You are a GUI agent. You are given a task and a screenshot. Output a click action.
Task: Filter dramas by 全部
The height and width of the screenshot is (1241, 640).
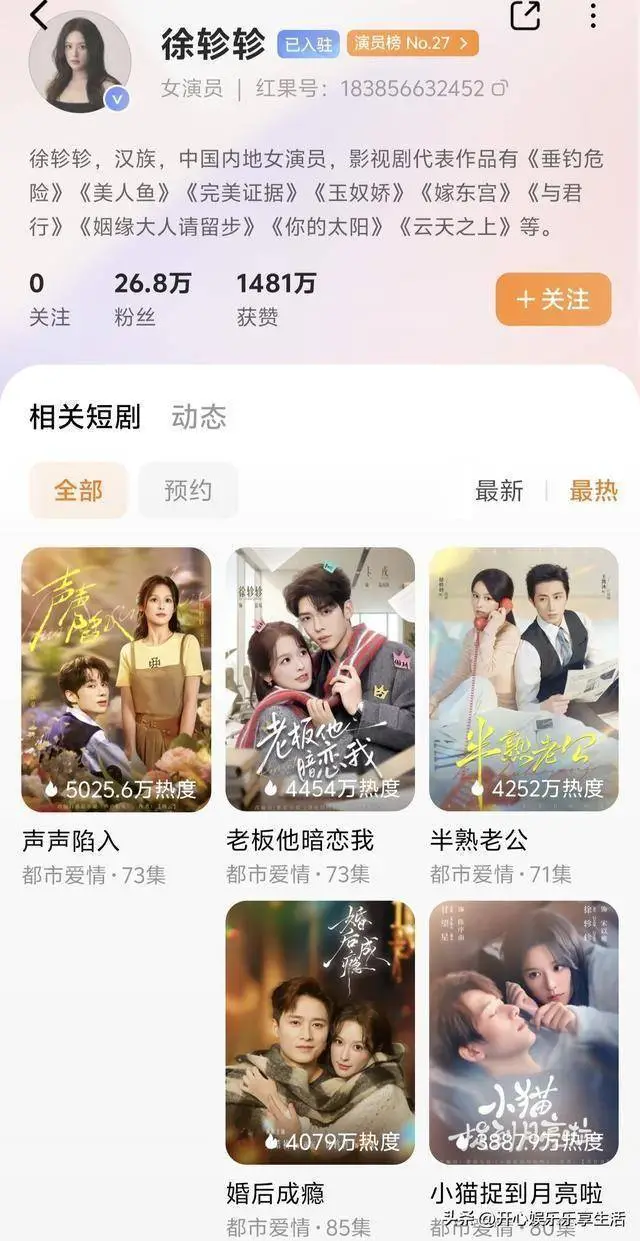click(78, 490)
